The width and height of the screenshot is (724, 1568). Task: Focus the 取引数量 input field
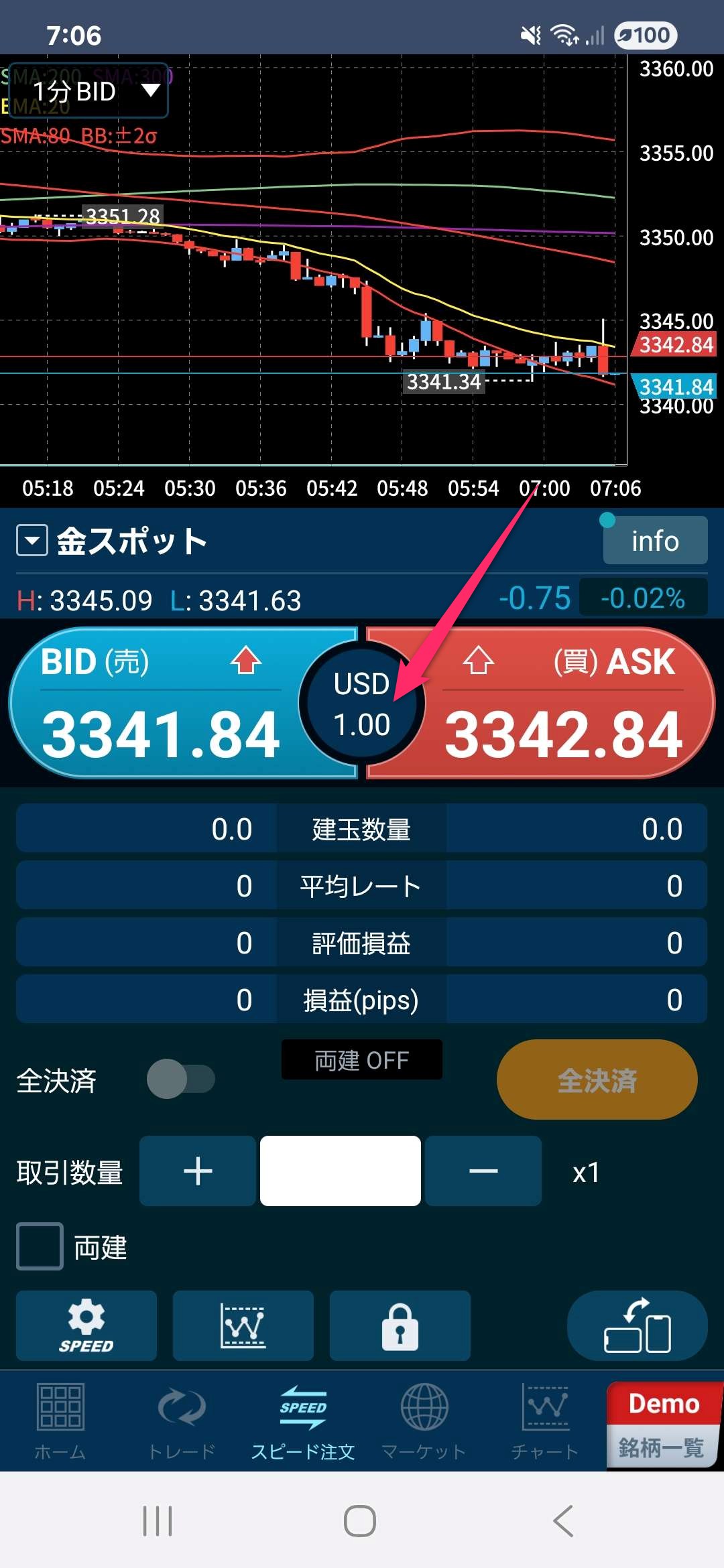341,1171
